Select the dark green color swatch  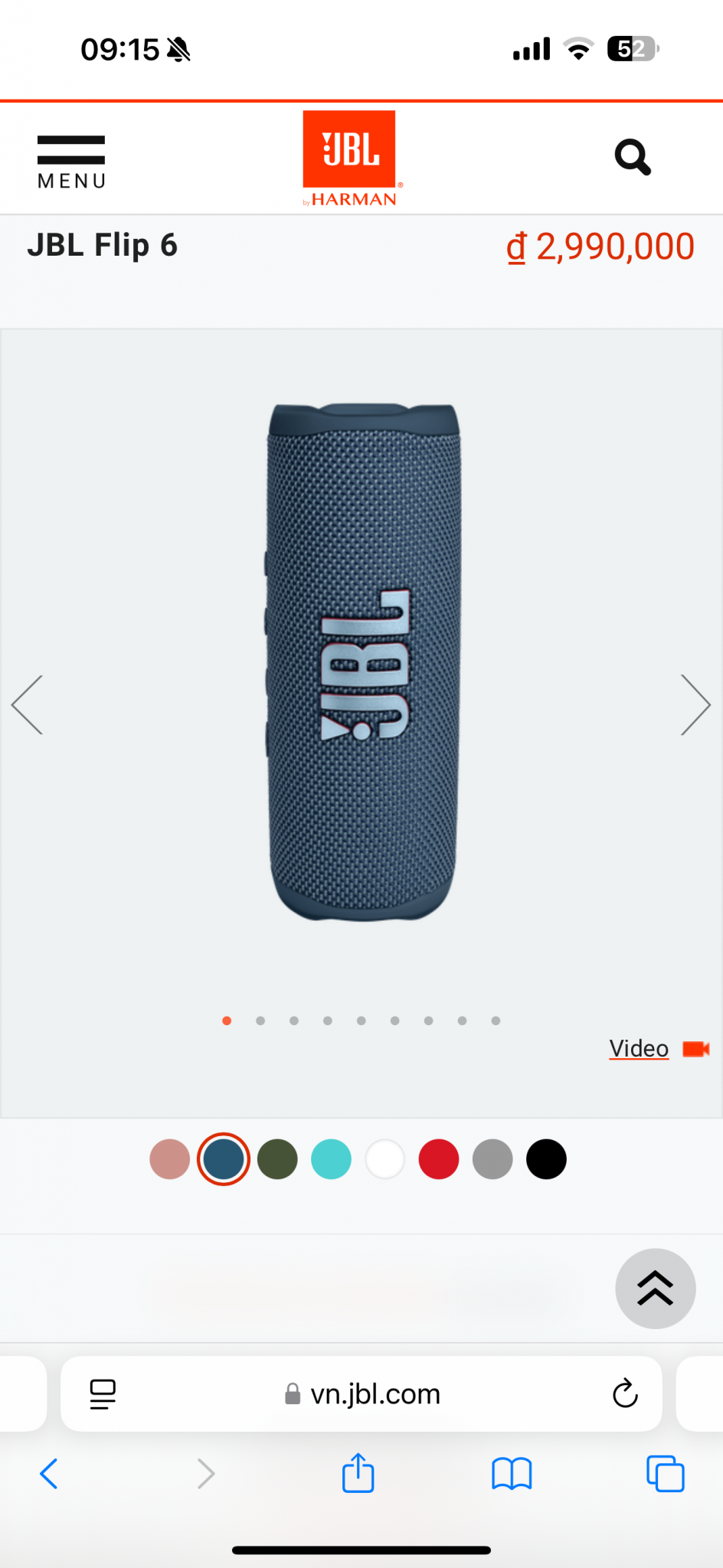tap(277, 1159)
